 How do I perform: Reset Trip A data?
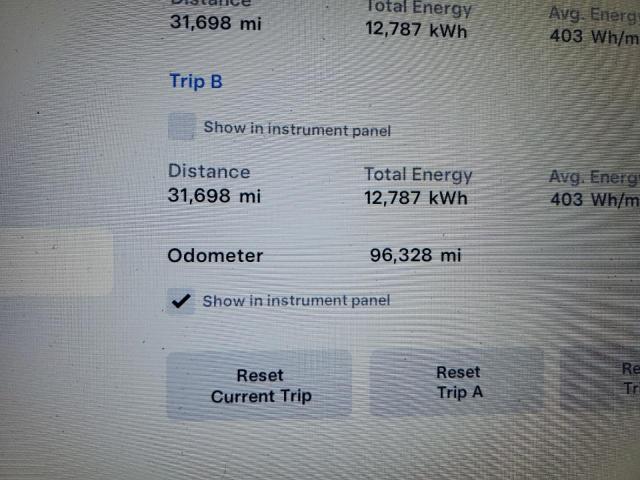tap(459, 382)
